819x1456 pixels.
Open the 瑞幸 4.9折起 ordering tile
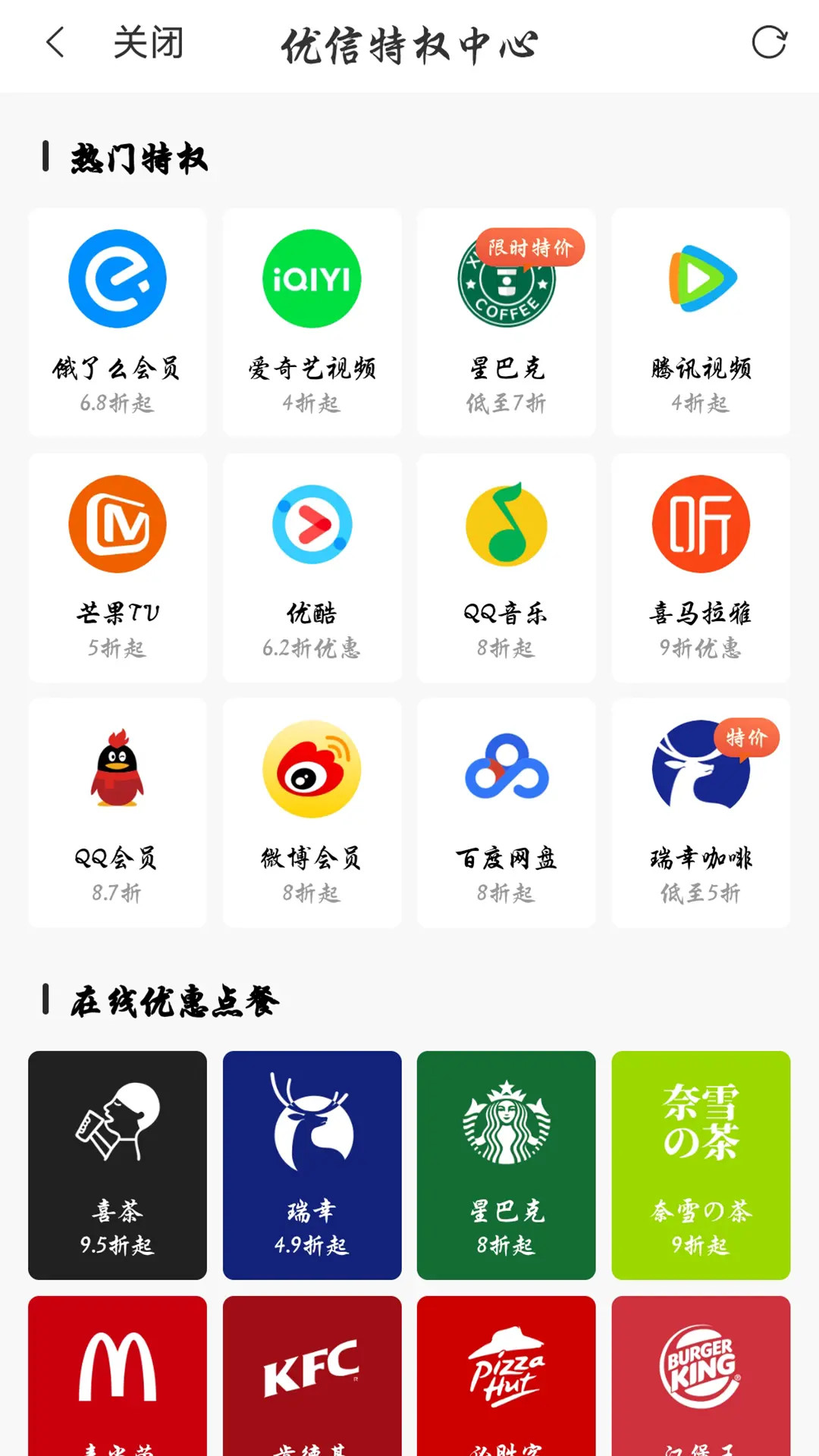[x=312, y=1166]
